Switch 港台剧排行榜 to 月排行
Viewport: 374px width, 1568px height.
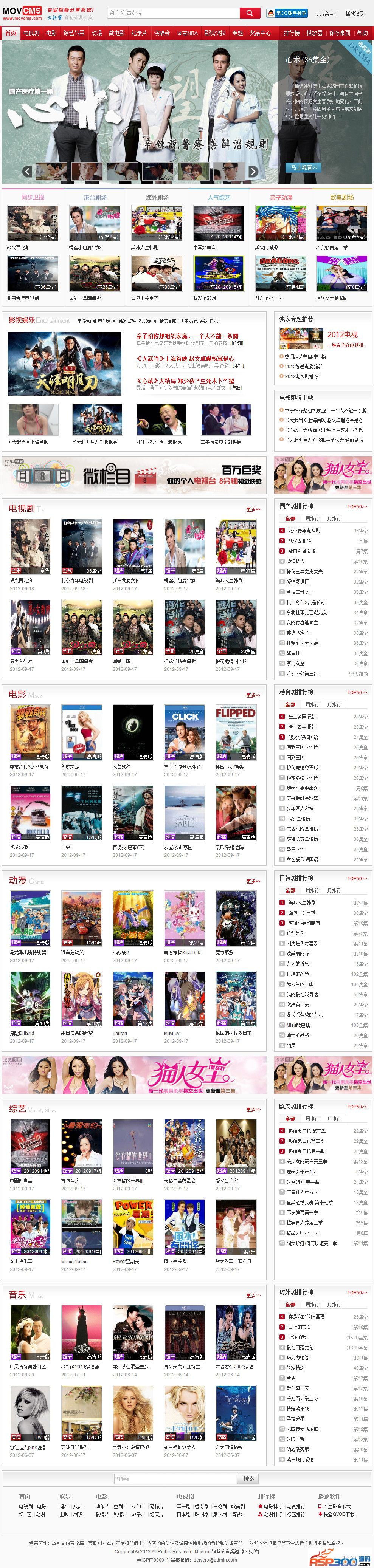pyautogui.click(x=334, y=704)
